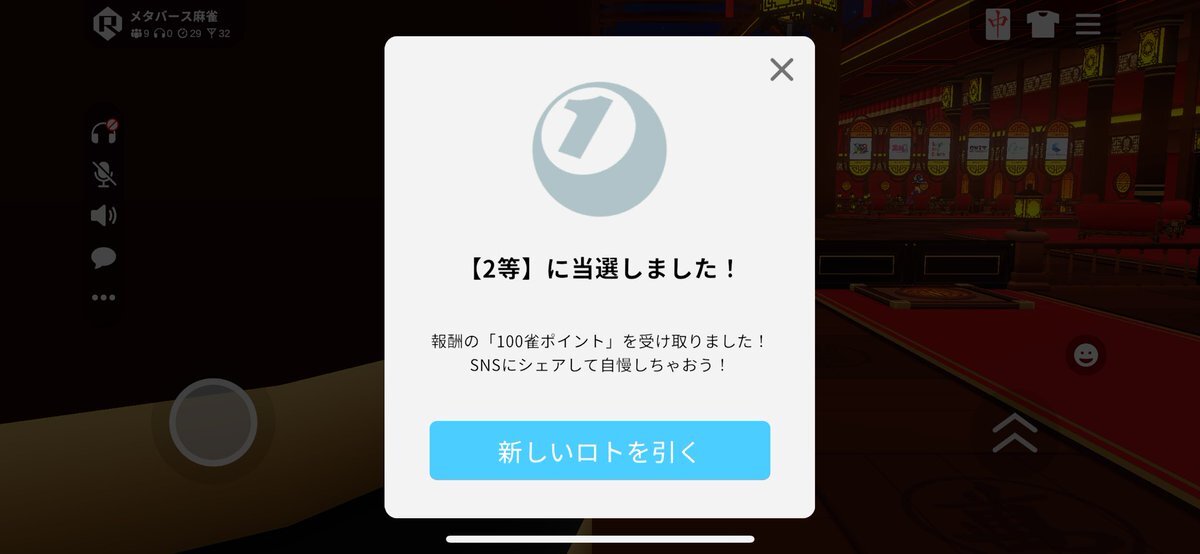Screen dimensions: 1200x554
Task: Tap the 新しいロトを引く button
Action: 599,451
